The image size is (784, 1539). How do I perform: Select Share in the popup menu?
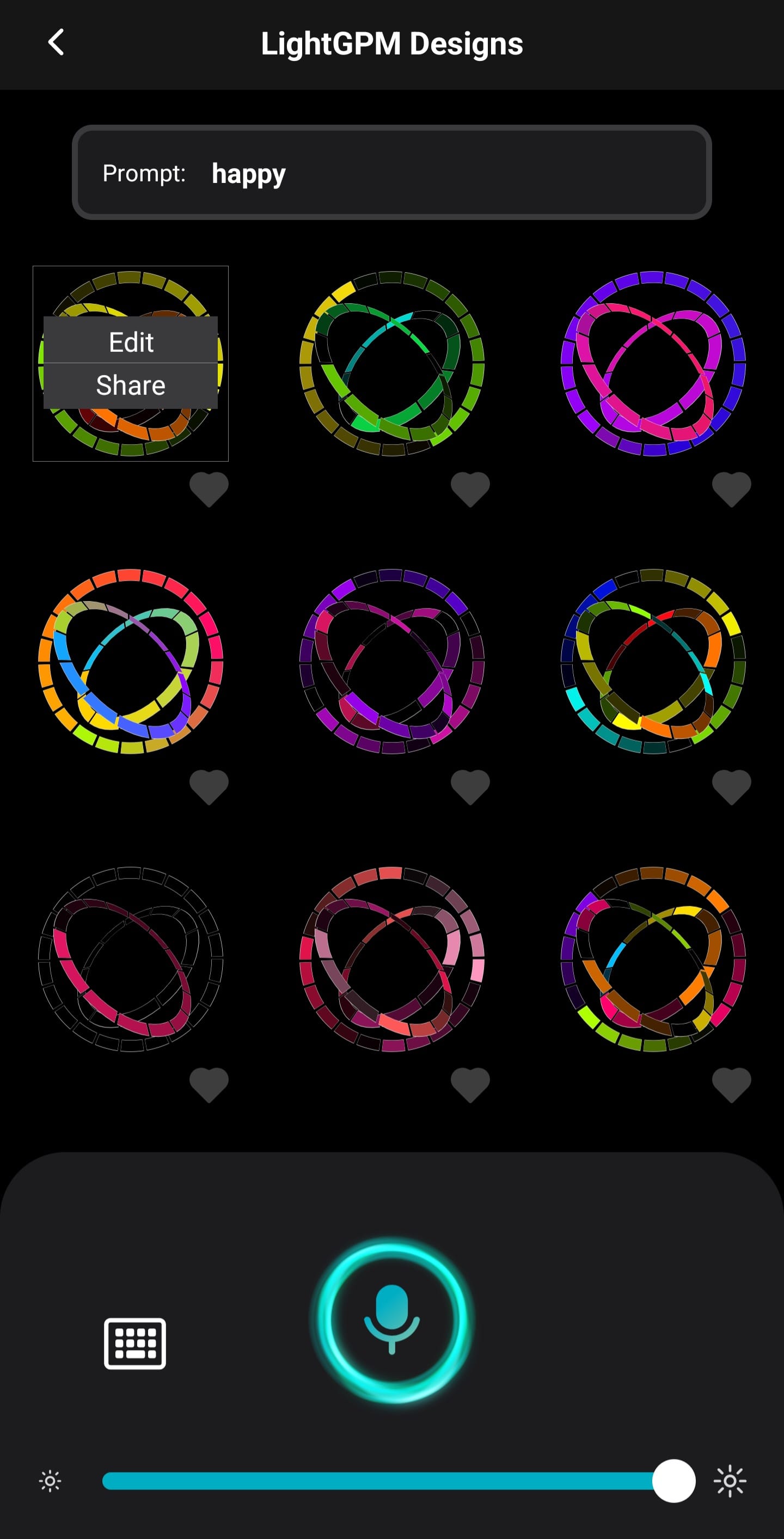(x=131, y=386)
